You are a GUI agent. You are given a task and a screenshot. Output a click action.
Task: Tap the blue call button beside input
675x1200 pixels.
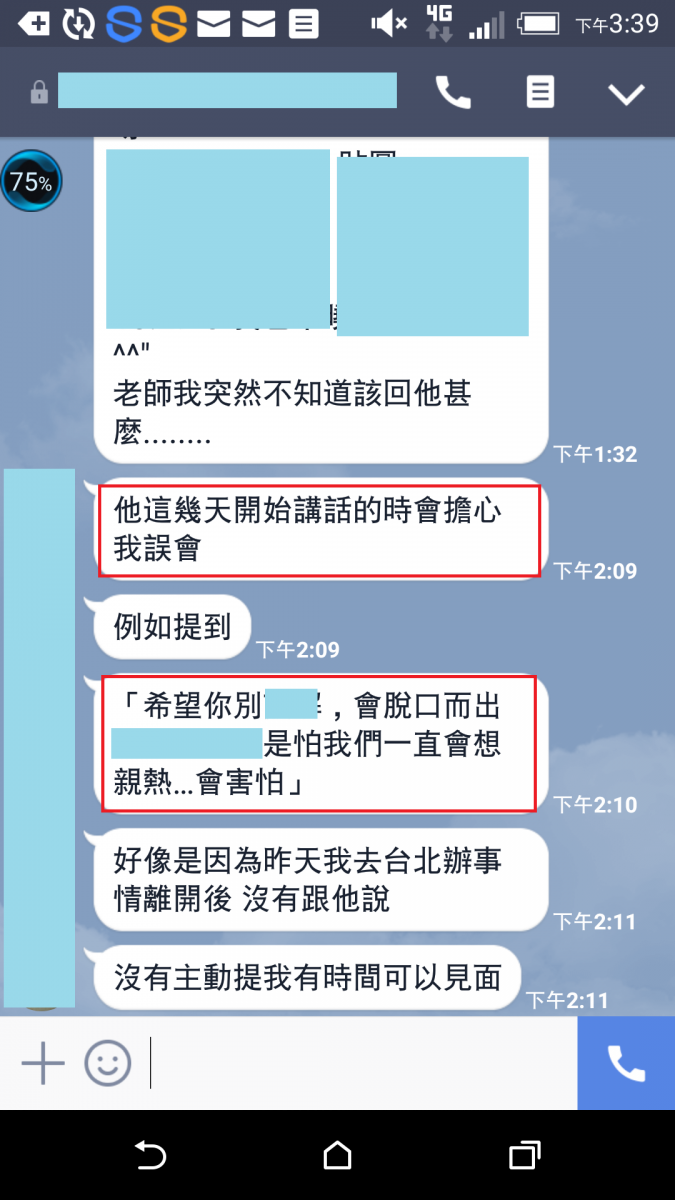pos(626,1063)
